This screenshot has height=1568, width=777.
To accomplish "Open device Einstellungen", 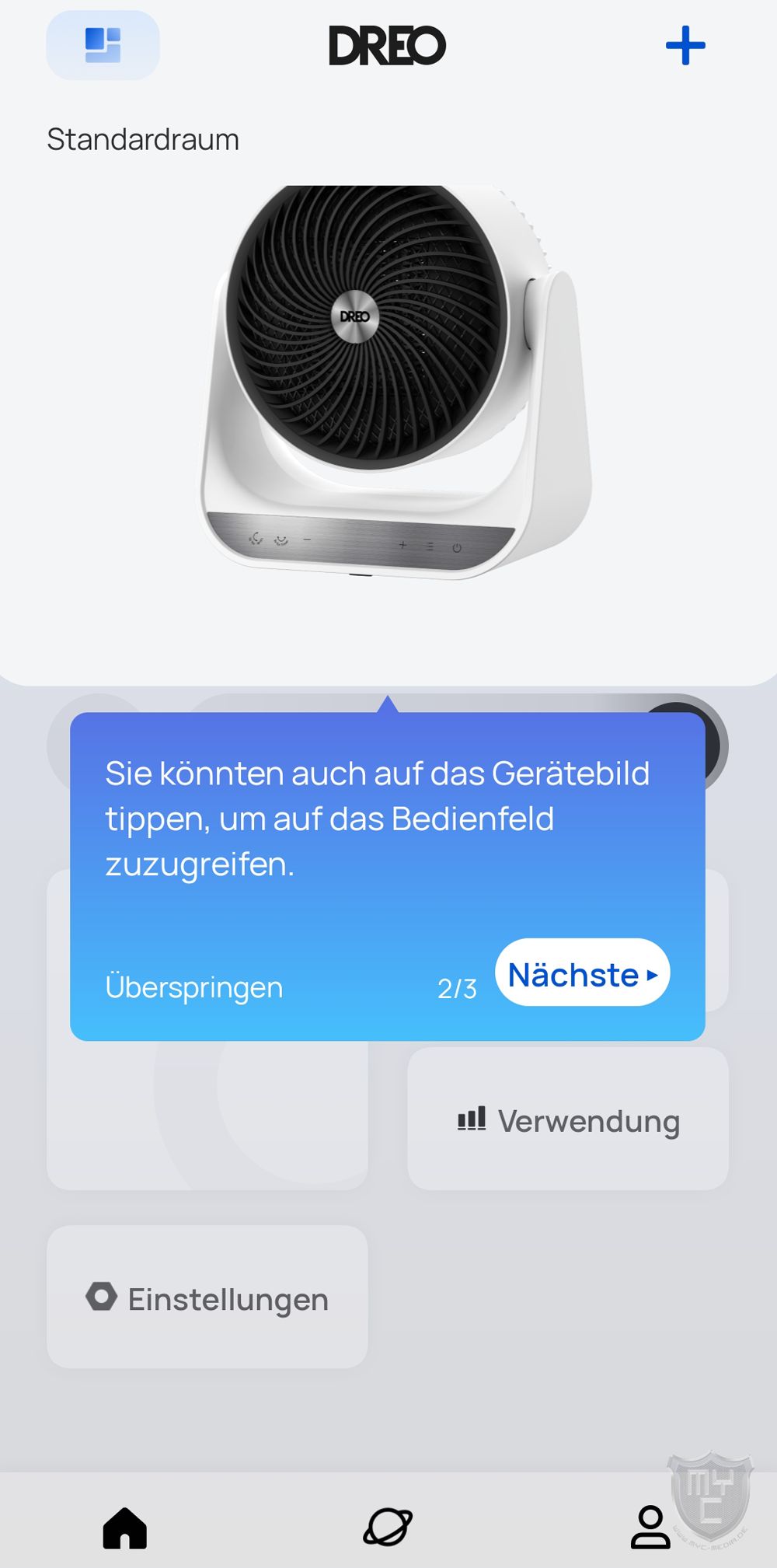I will click(x=207, y=1298).
